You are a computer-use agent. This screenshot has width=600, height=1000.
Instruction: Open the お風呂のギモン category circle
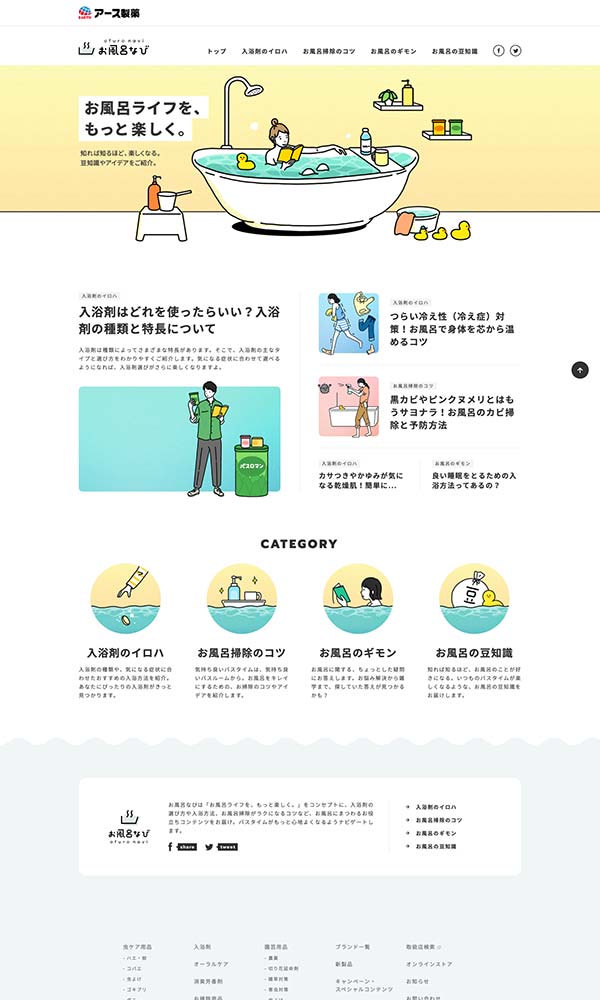[x=358, y=599]
